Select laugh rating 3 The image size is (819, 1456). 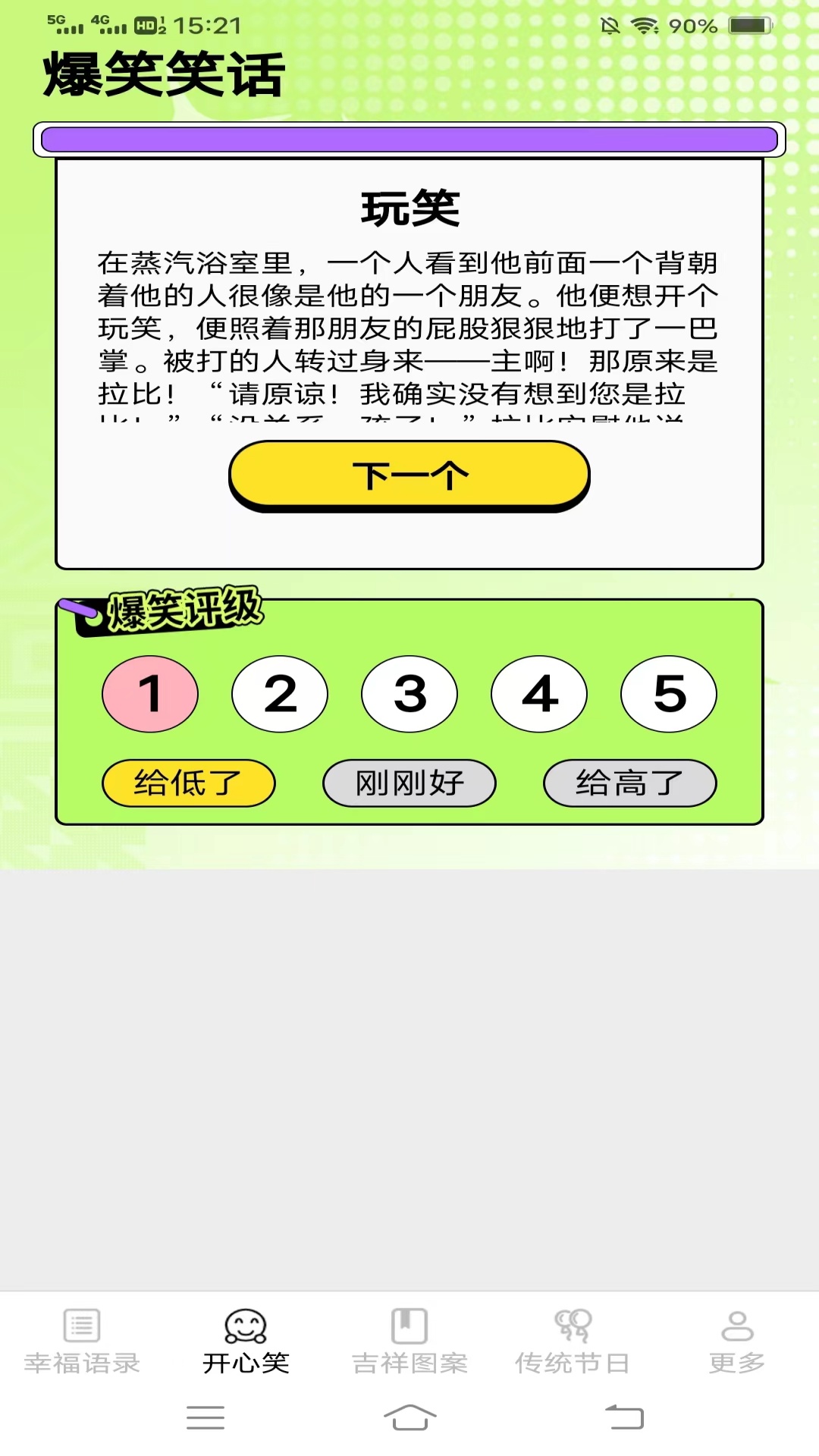coord(409,694)
